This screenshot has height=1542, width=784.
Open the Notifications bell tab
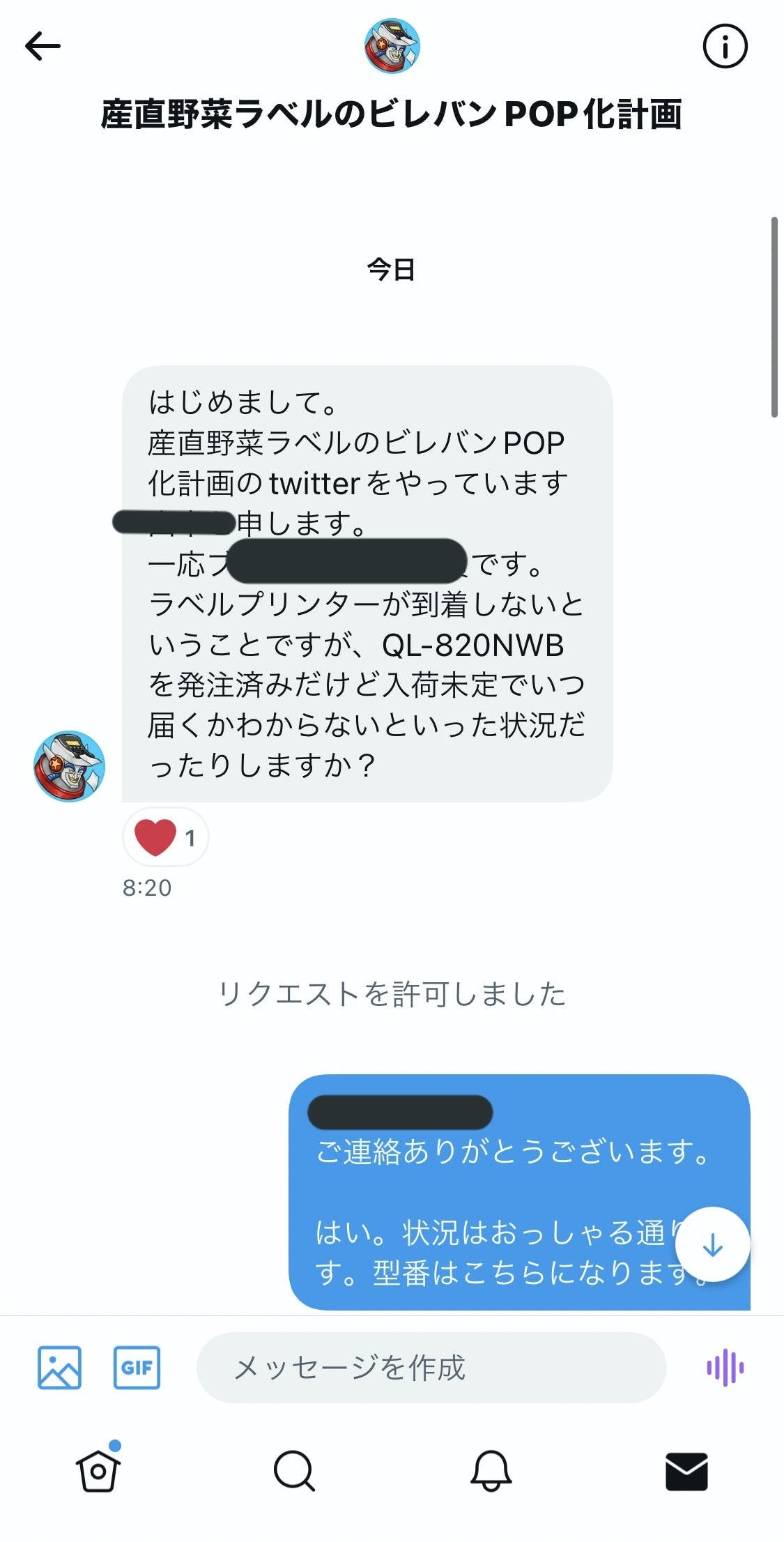coord(491,1471)
